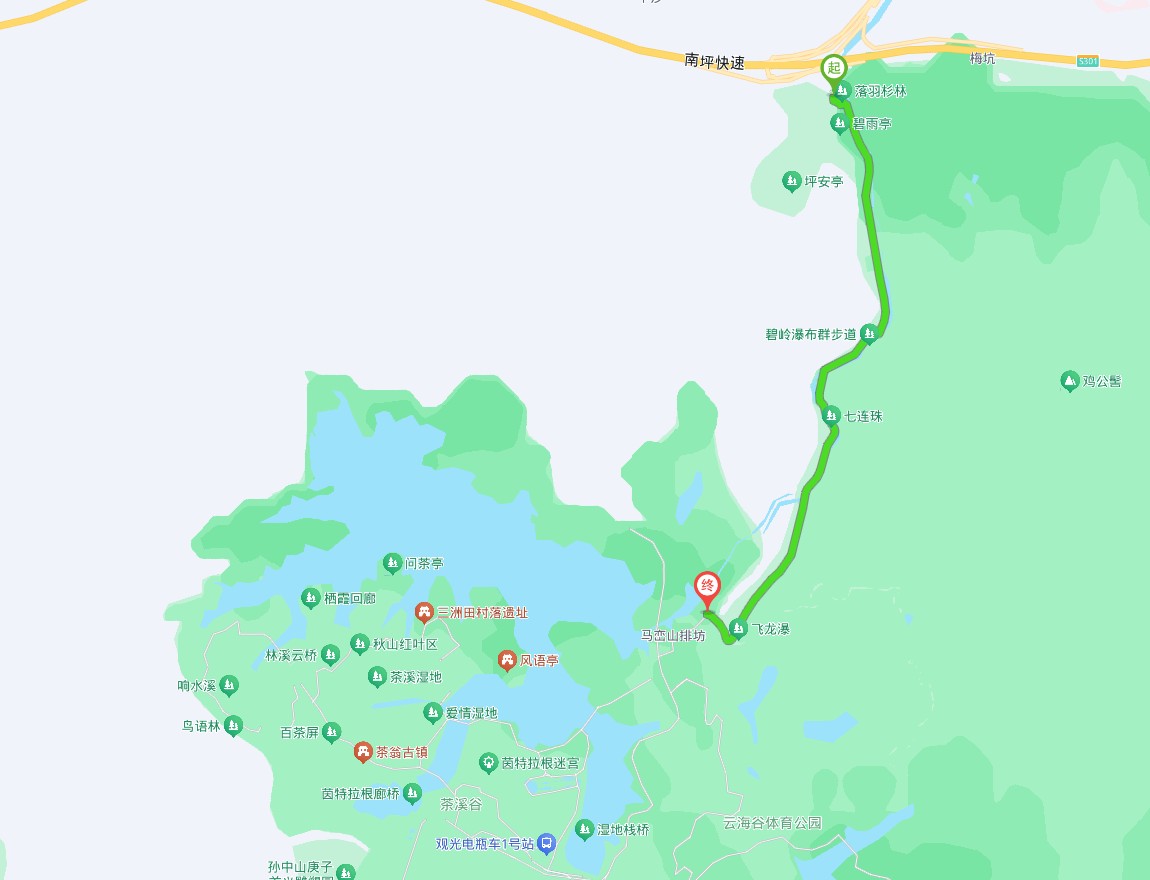The height and width of the screenshot is (880, 1150).
Task: Select the 坪安亭 marker
Action: [x=791, y=181]
